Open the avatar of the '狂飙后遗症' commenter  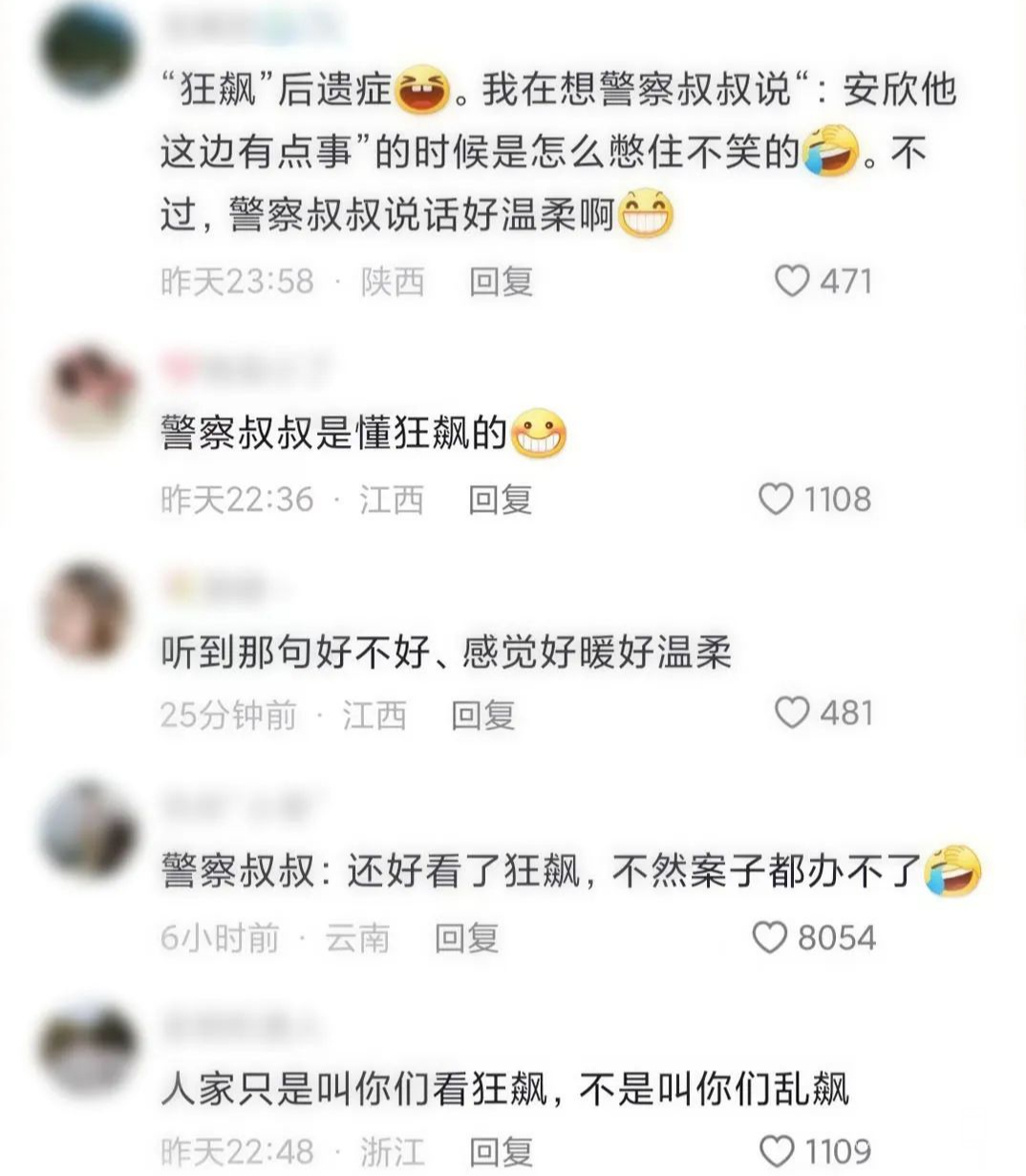pyautogui.click(x=88, y=53)
